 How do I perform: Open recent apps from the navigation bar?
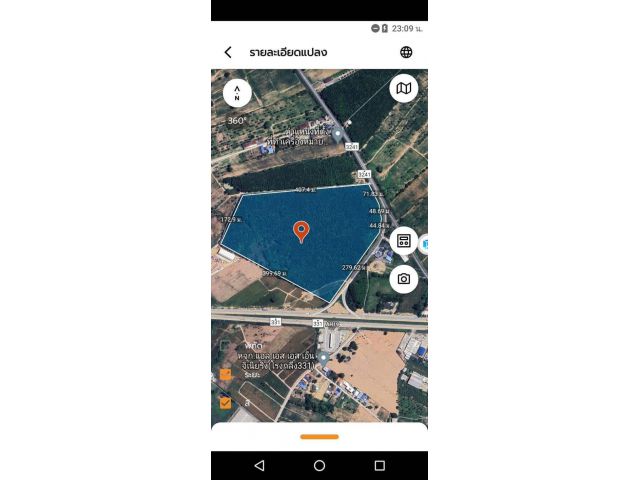coord(379,466)
